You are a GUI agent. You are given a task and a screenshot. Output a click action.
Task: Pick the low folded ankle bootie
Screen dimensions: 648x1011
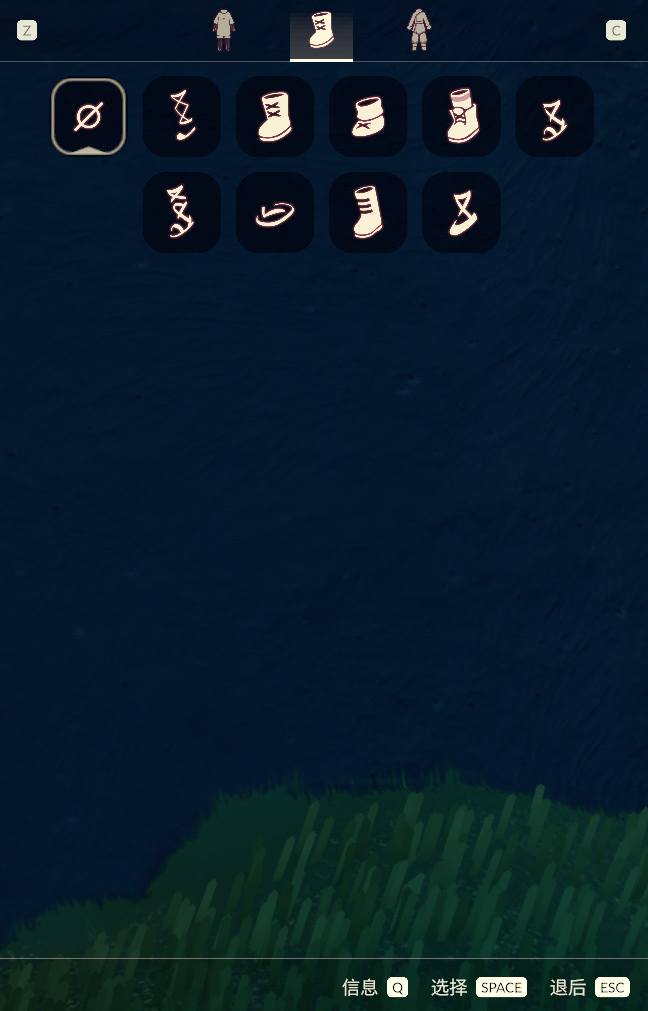[368, 117]
